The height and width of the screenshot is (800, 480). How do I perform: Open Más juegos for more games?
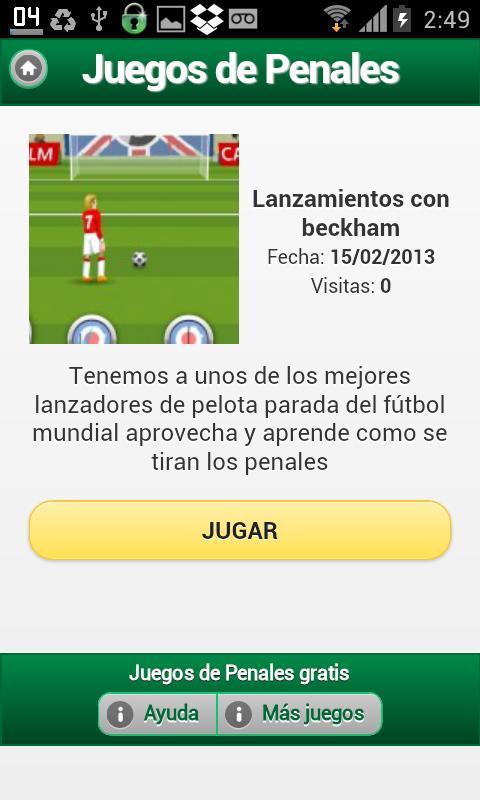[x=300, y=714]
